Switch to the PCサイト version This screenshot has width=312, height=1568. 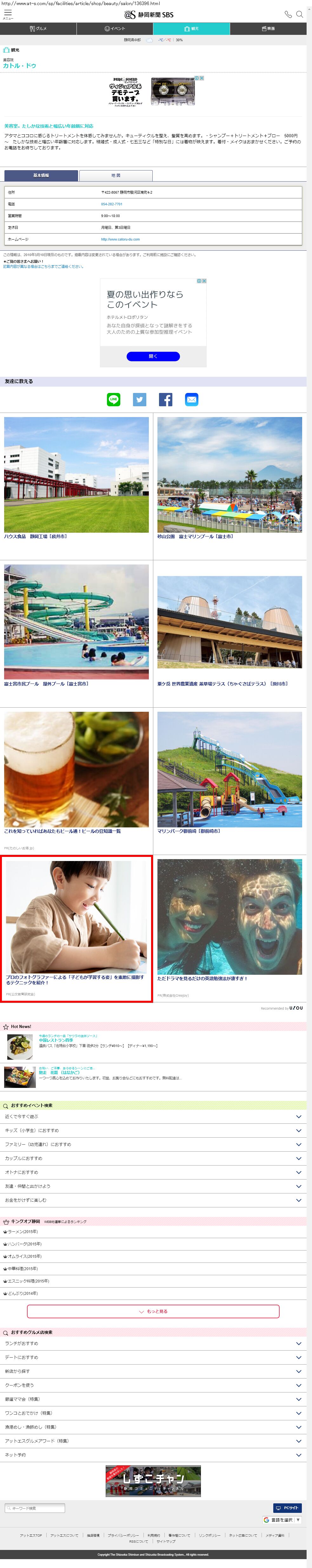coord(287,1508)
